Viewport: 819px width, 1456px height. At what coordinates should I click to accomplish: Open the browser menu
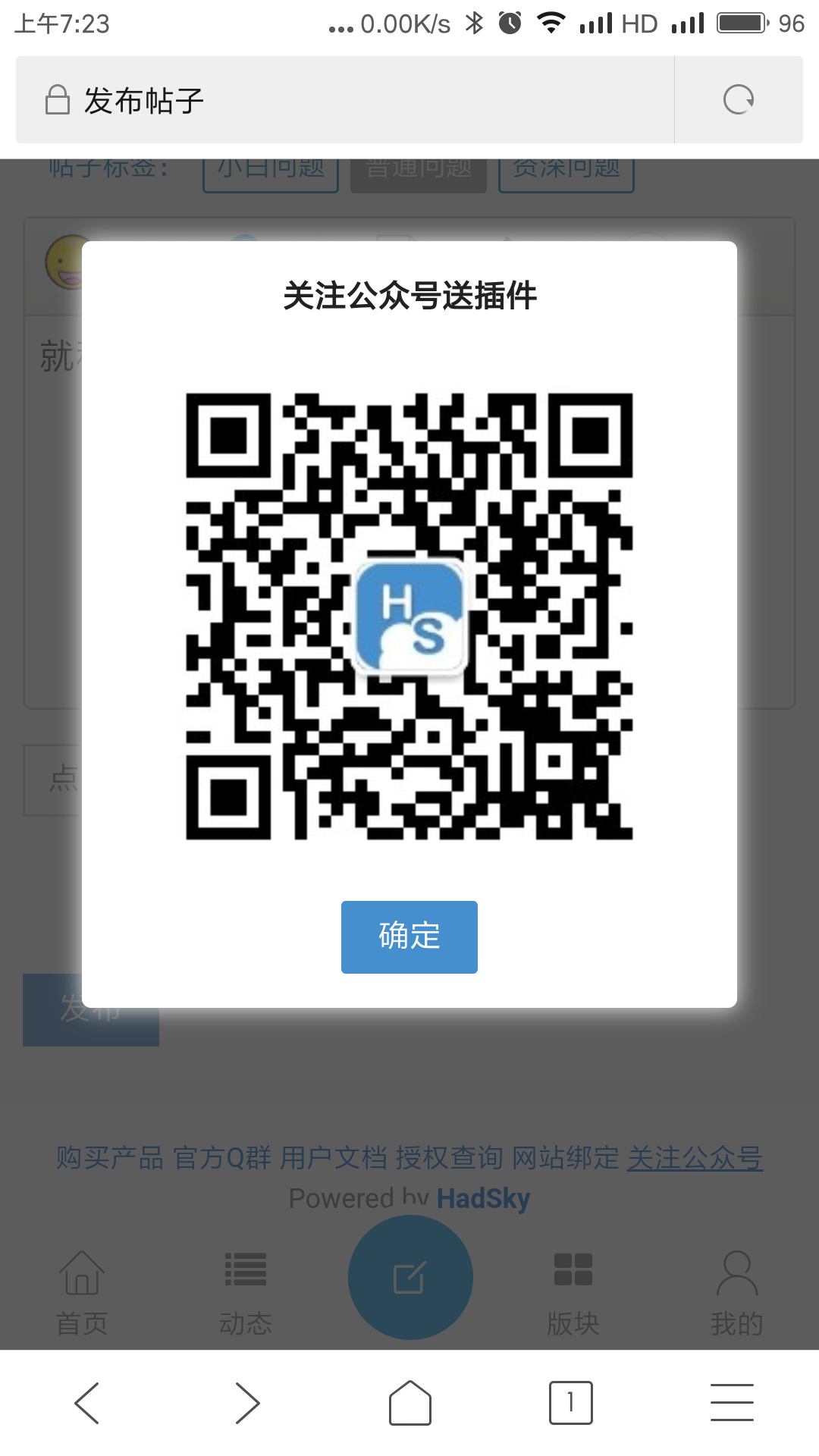coord(732,1403)
